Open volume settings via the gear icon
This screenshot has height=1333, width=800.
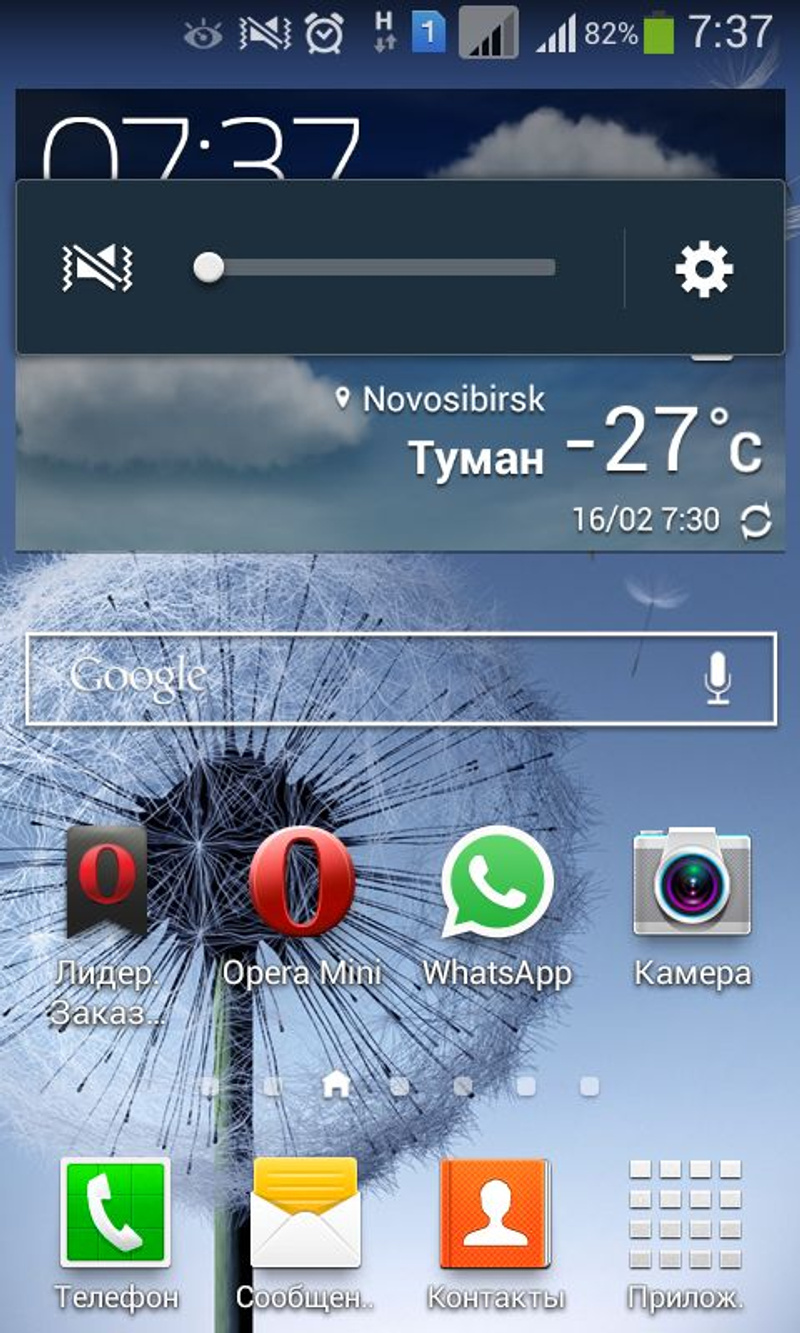[704, 268]
